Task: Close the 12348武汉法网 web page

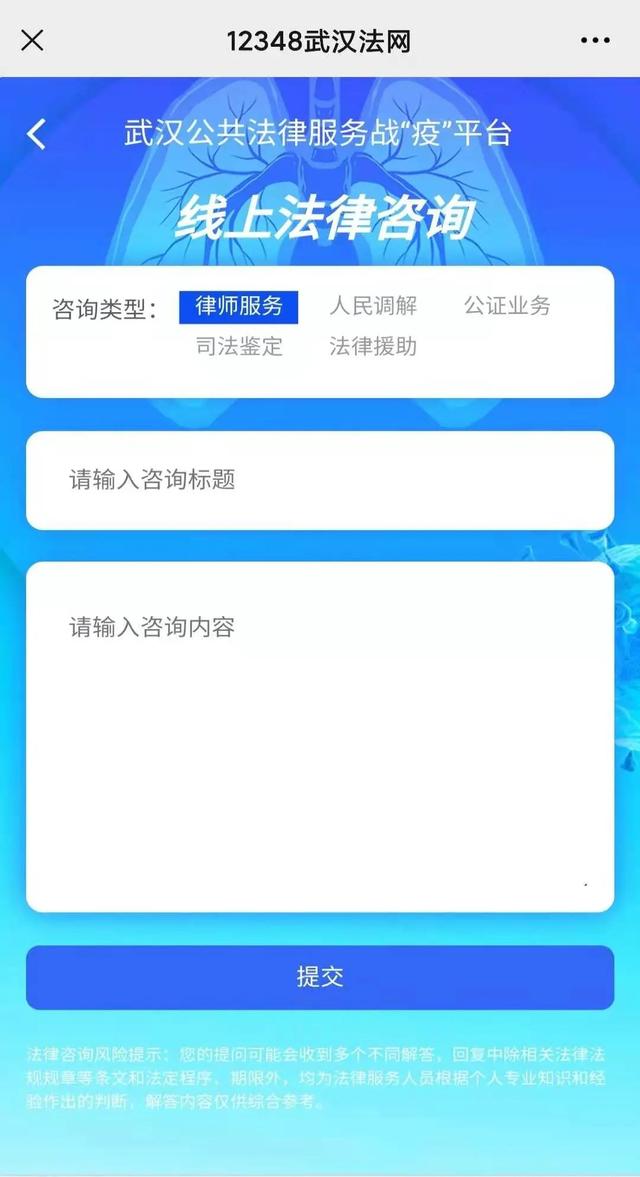Action: [32, 41]
